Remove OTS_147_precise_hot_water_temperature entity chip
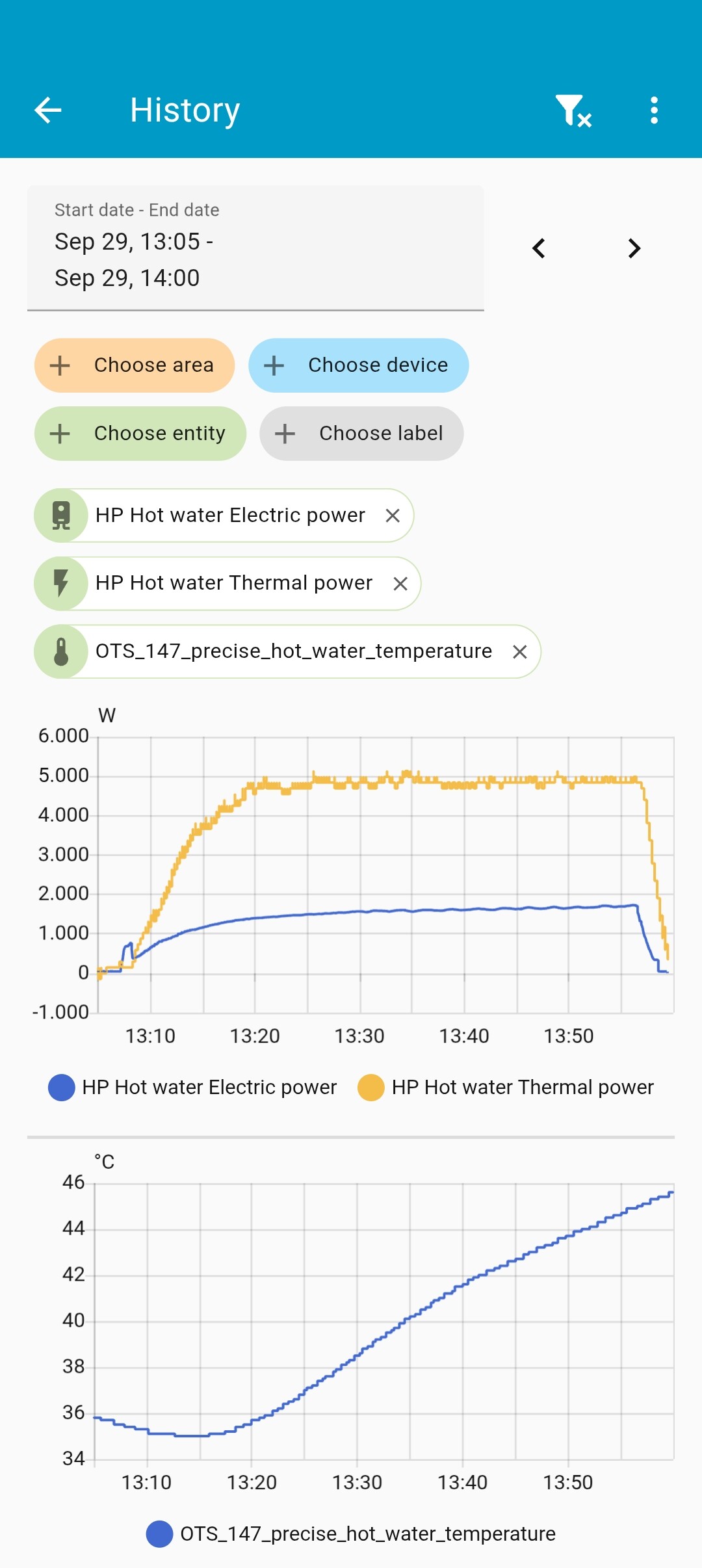702x1568 pixels. [x=519, y=652]
